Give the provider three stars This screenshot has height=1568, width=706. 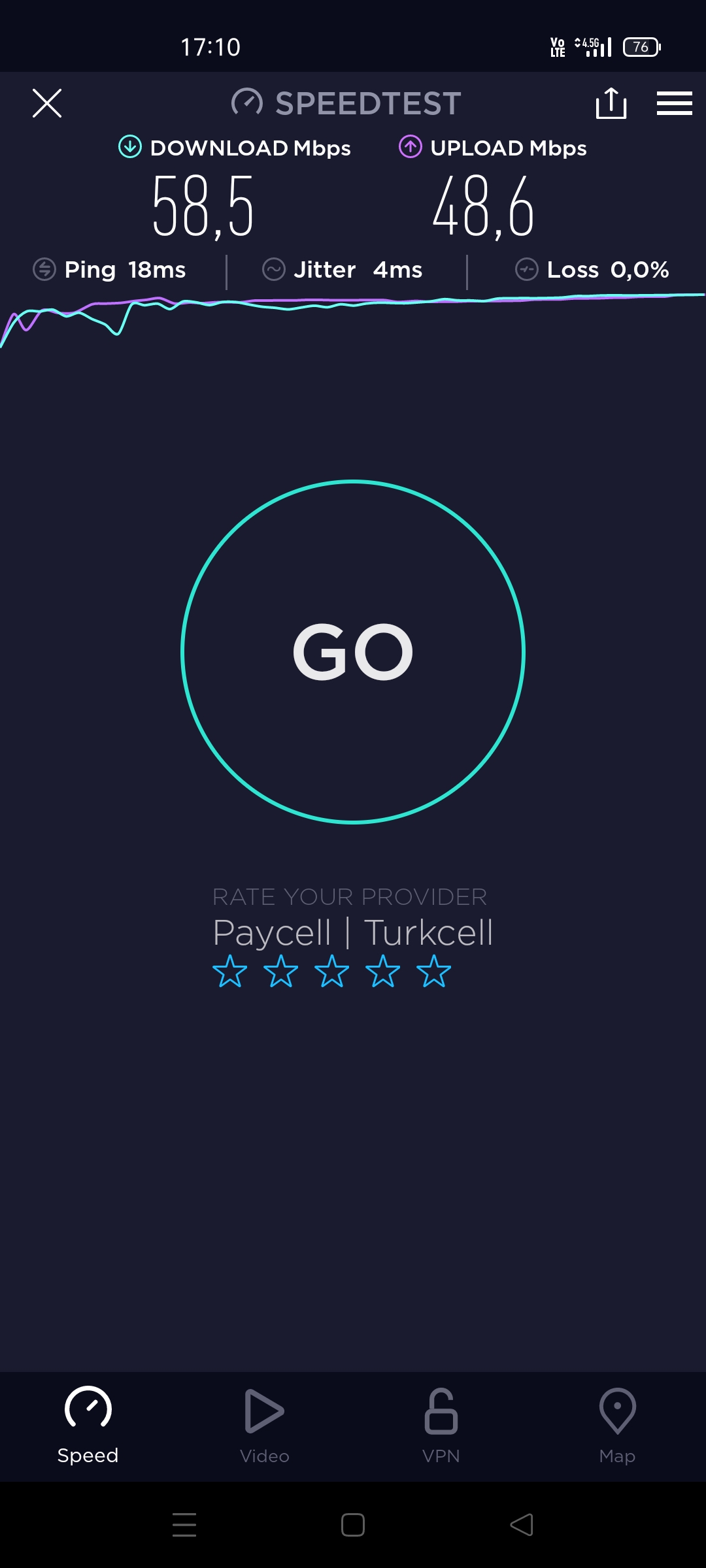coord(332,971)
